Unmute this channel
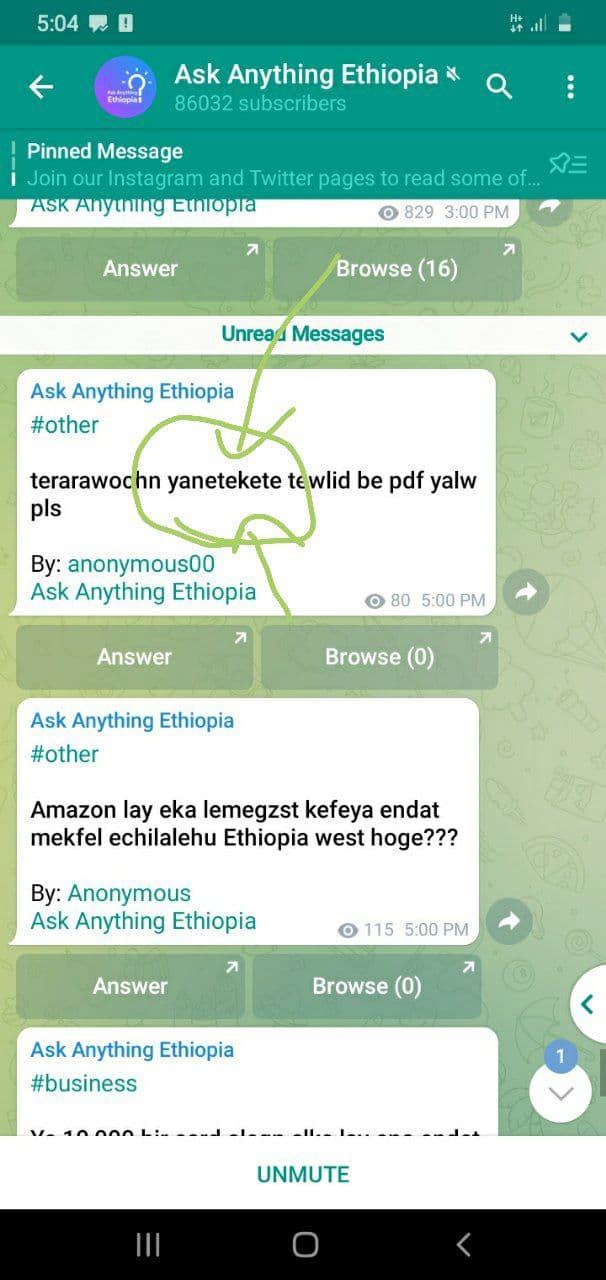This screenshot has height=1280, width=606. tap(303, 1174)
